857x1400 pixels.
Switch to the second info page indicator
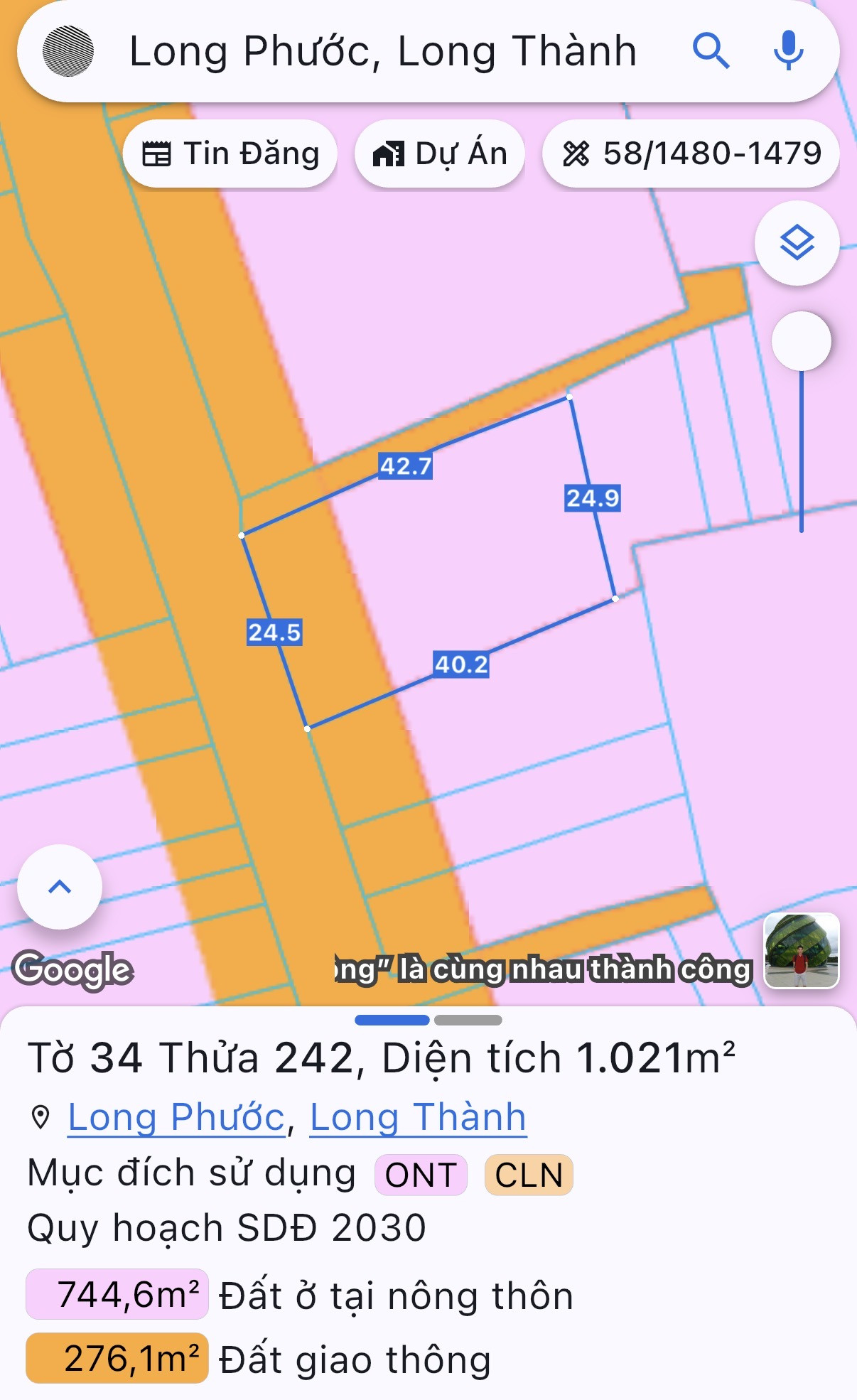click(468, 1020)
